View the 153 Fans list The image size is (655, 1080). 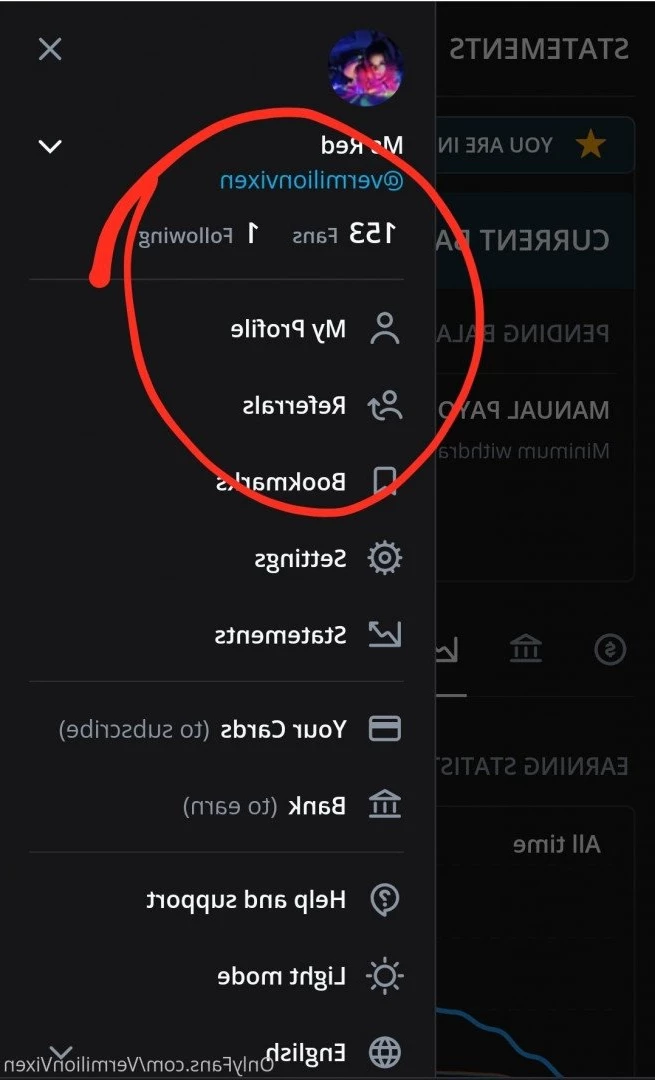click(x=345, y=235)
